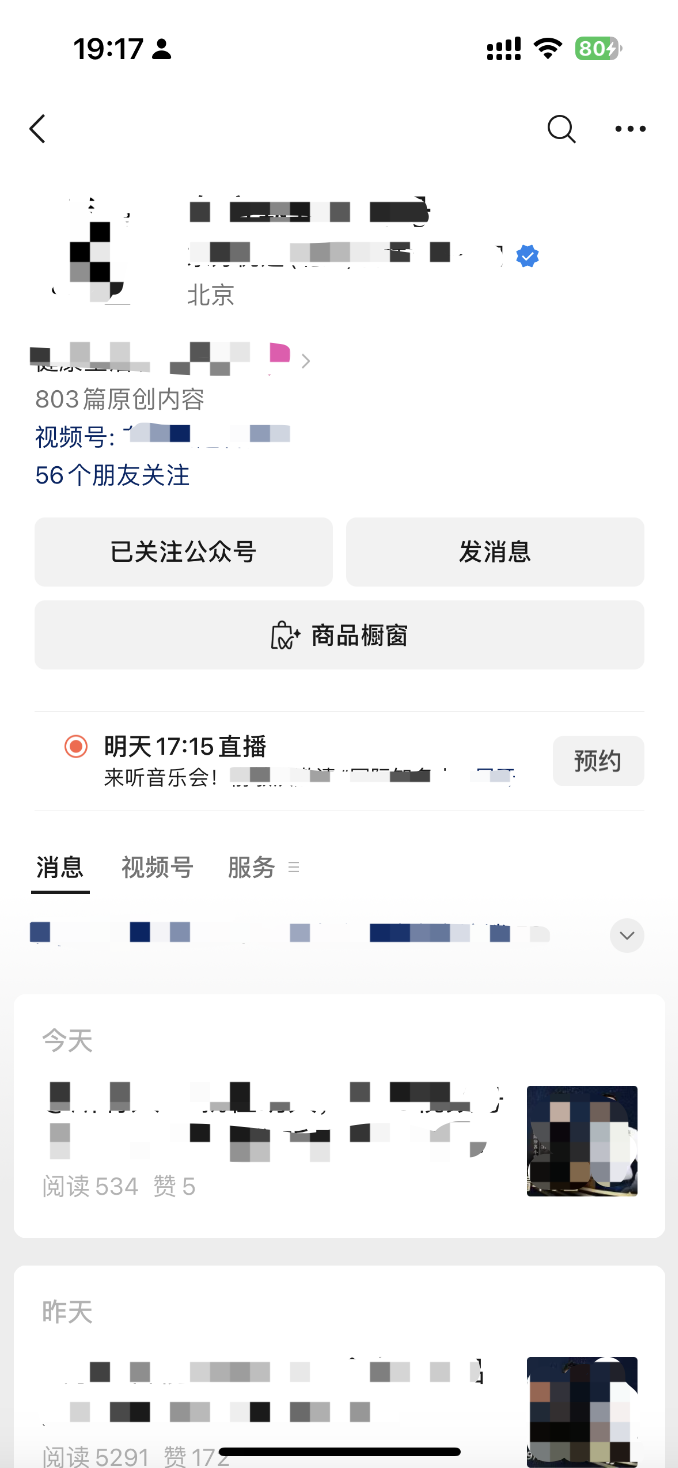The width and height of the screenshot is (678, 1468).
Task: Expand the pinned topics dropdown arrow
Action: [627, 935]
